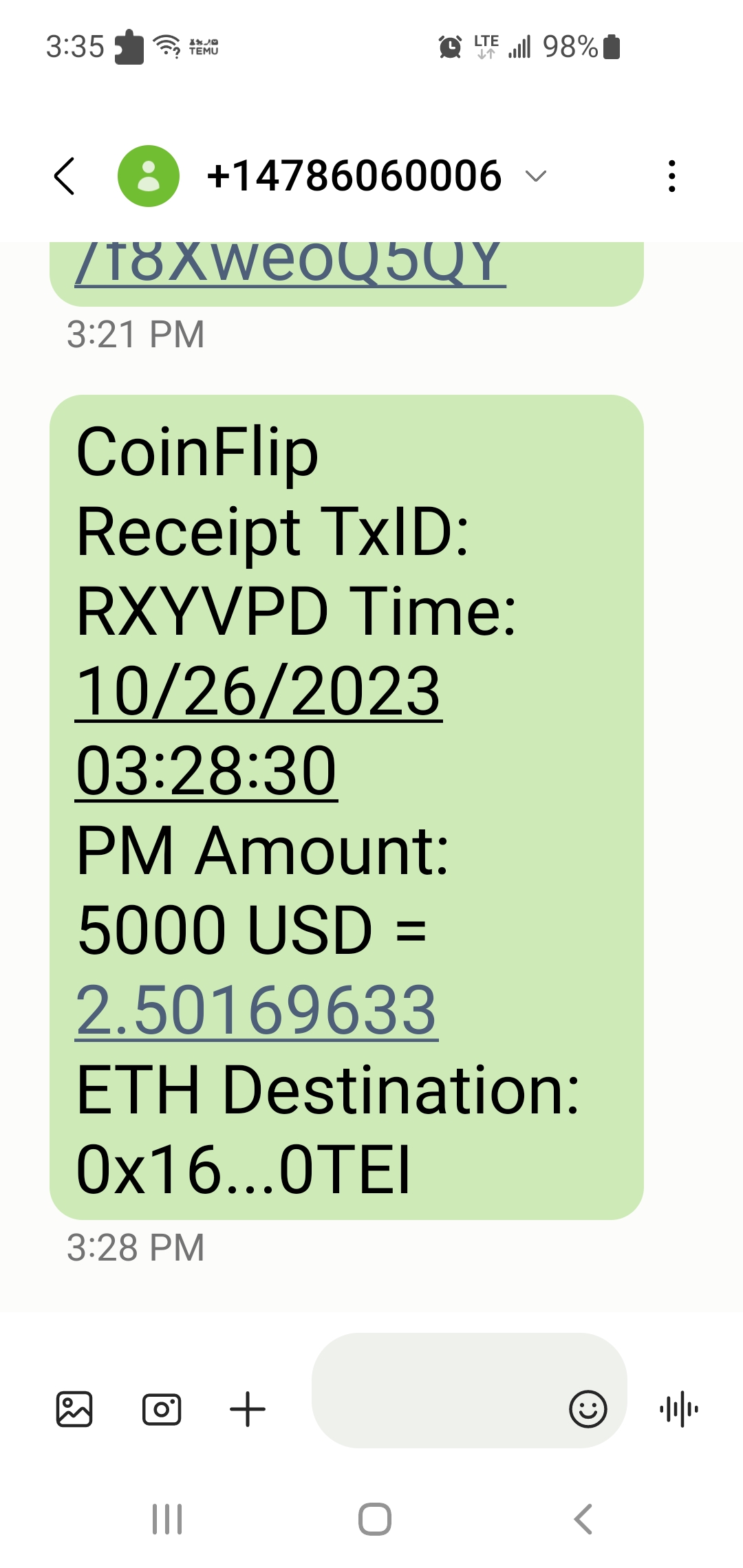This screenshot has height=1568, width=743.
Task: Record a voice message
Action: (x=678, y=1409)
